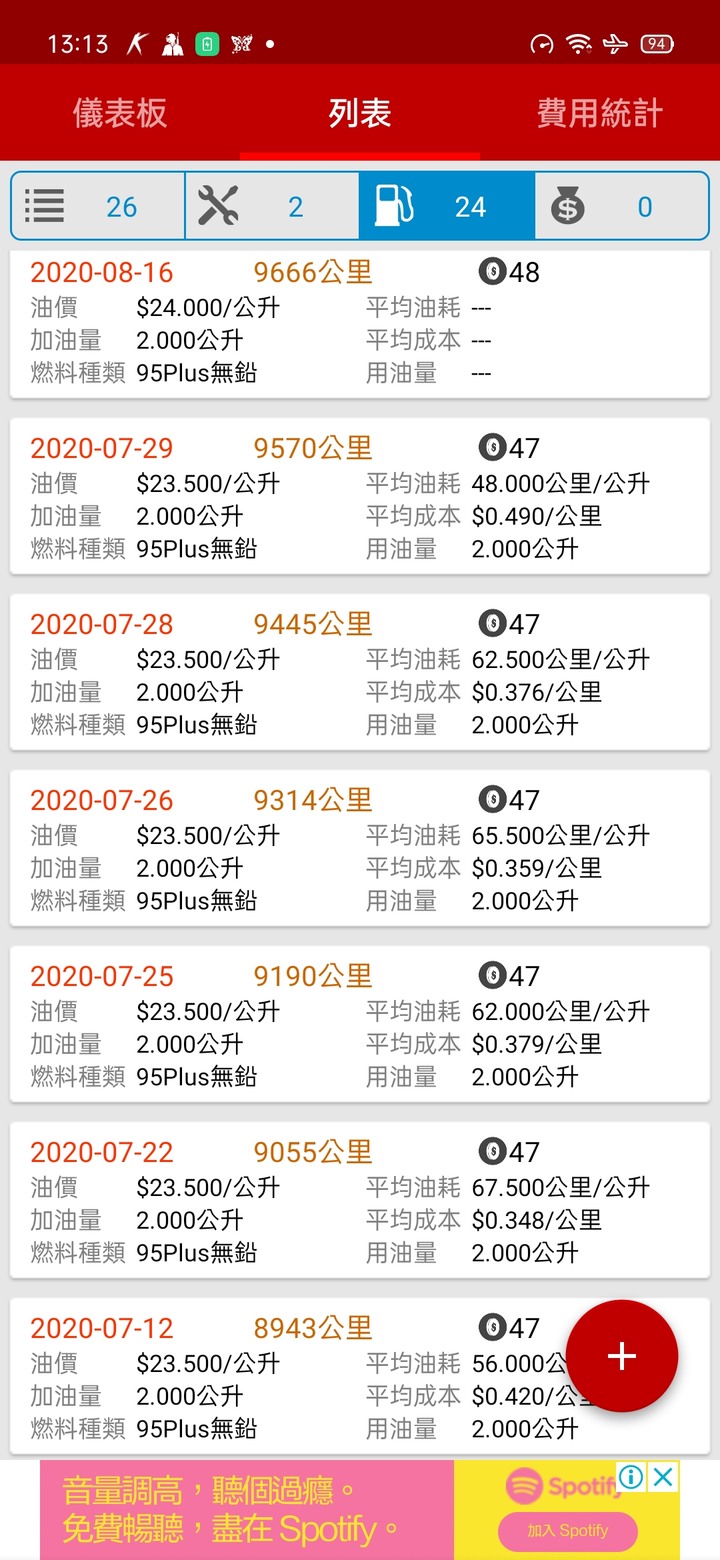Switch to the 費用統計 tab
The height and width of the screenshot is (1560, 720).
coord(600,113)
